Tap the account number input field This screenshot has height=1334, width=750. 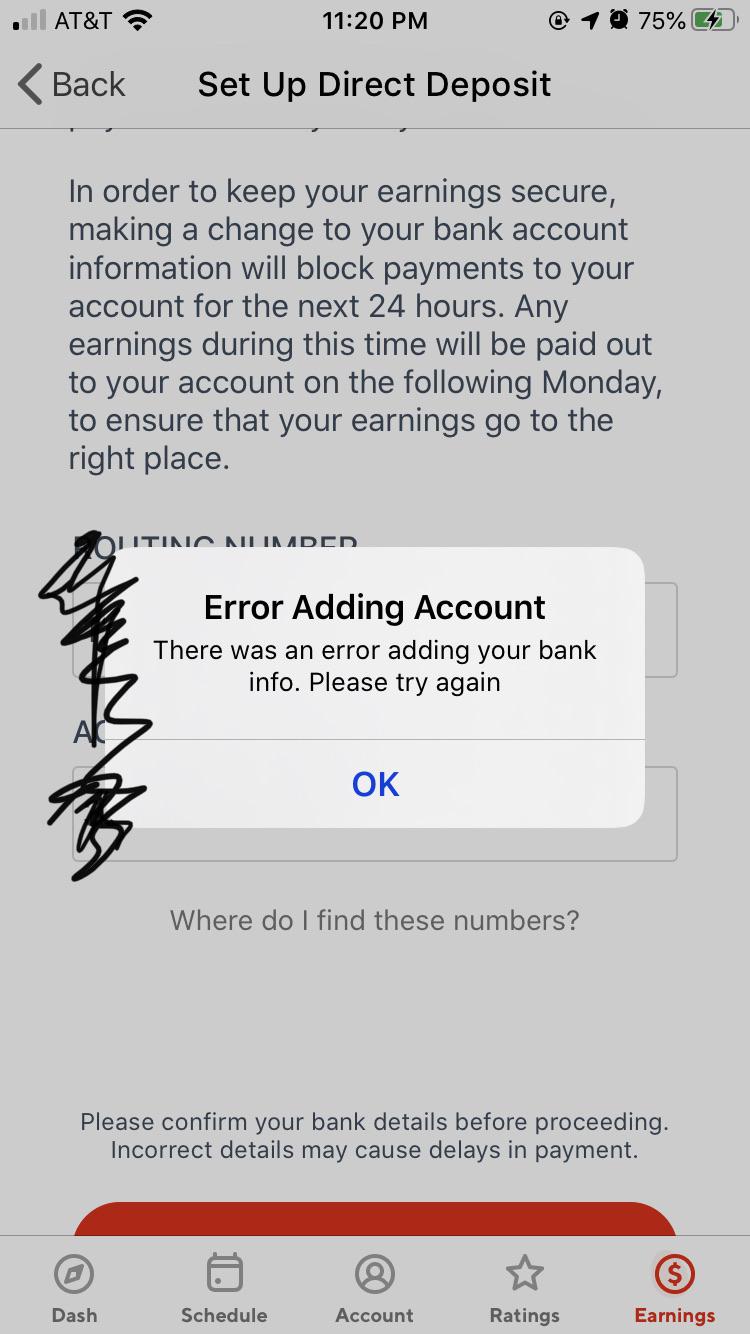[375, 812]
